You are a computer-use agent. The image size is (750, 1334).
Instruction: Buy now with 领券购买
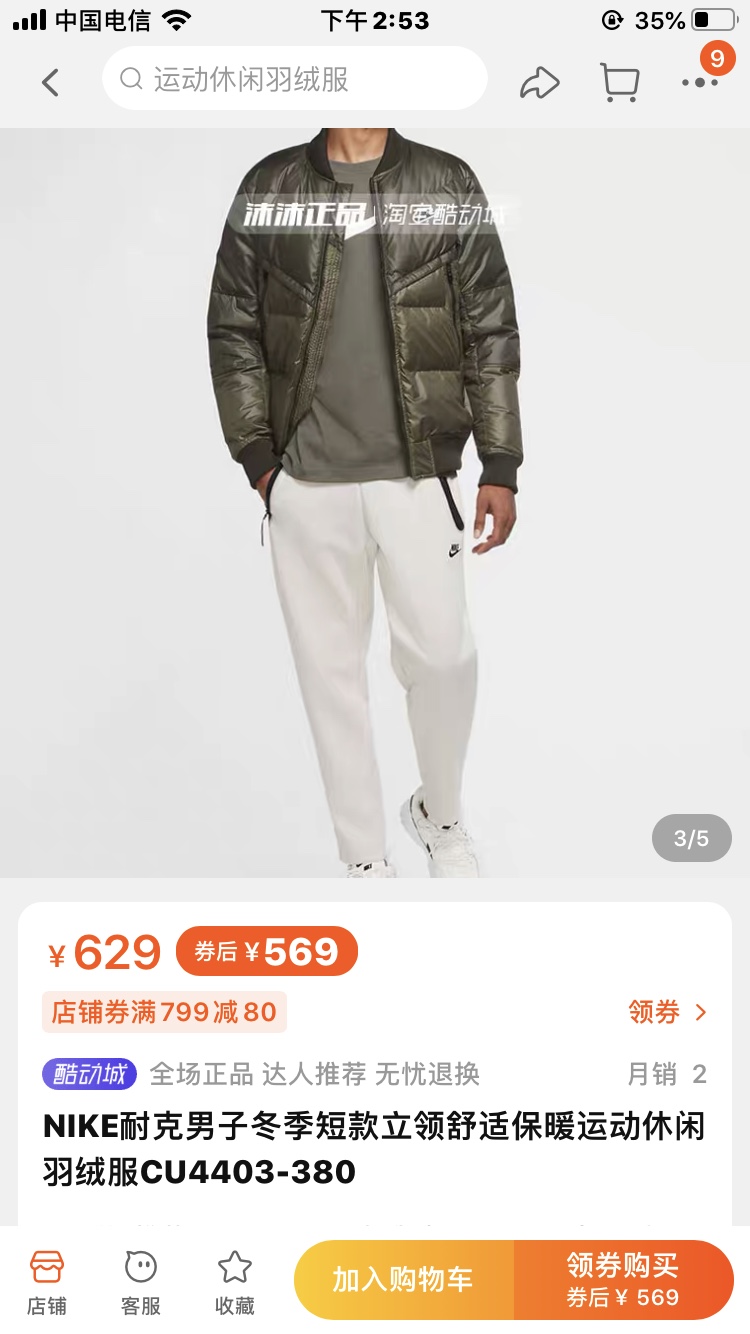[623, 1280]
